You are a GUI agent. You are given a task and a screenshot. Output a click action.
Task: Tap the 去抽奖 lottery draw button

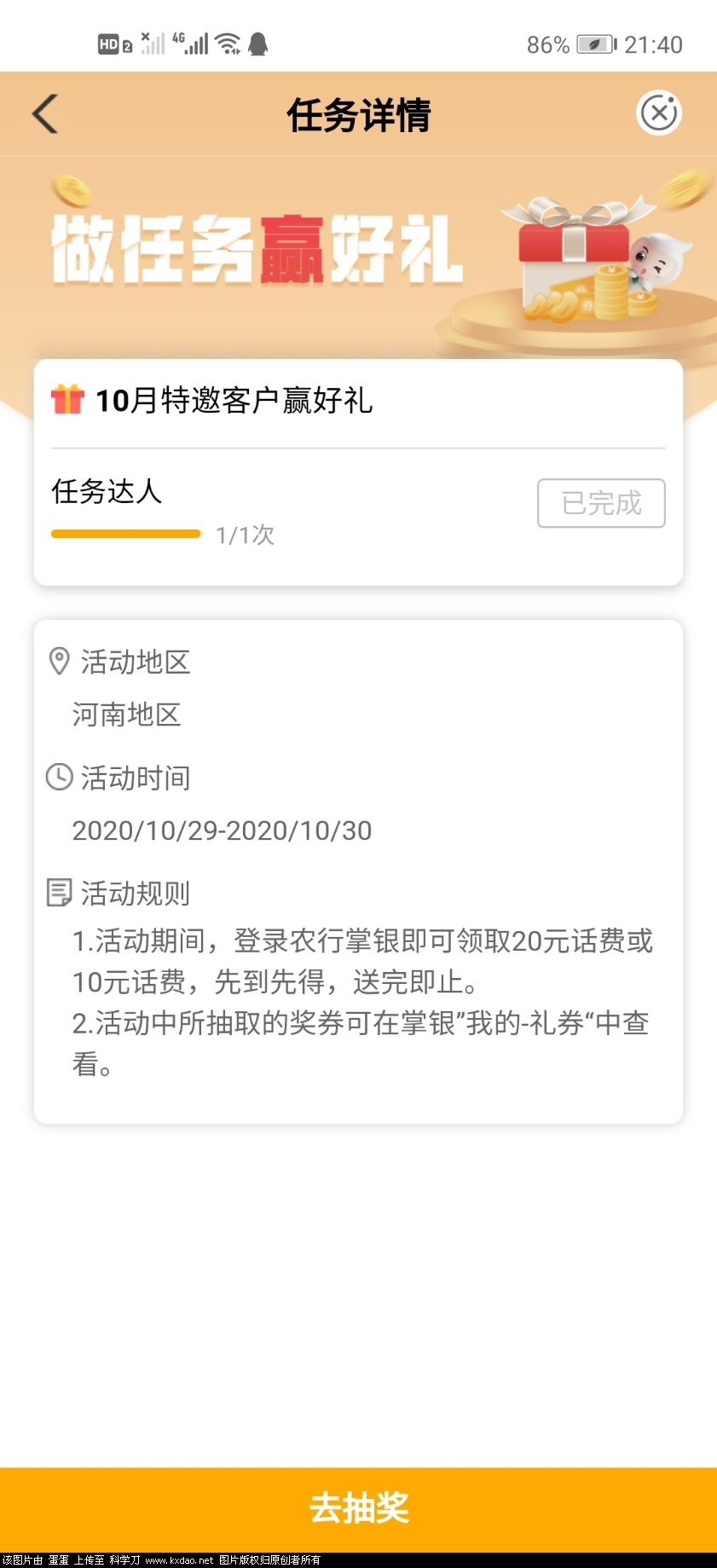[358, 1507]
